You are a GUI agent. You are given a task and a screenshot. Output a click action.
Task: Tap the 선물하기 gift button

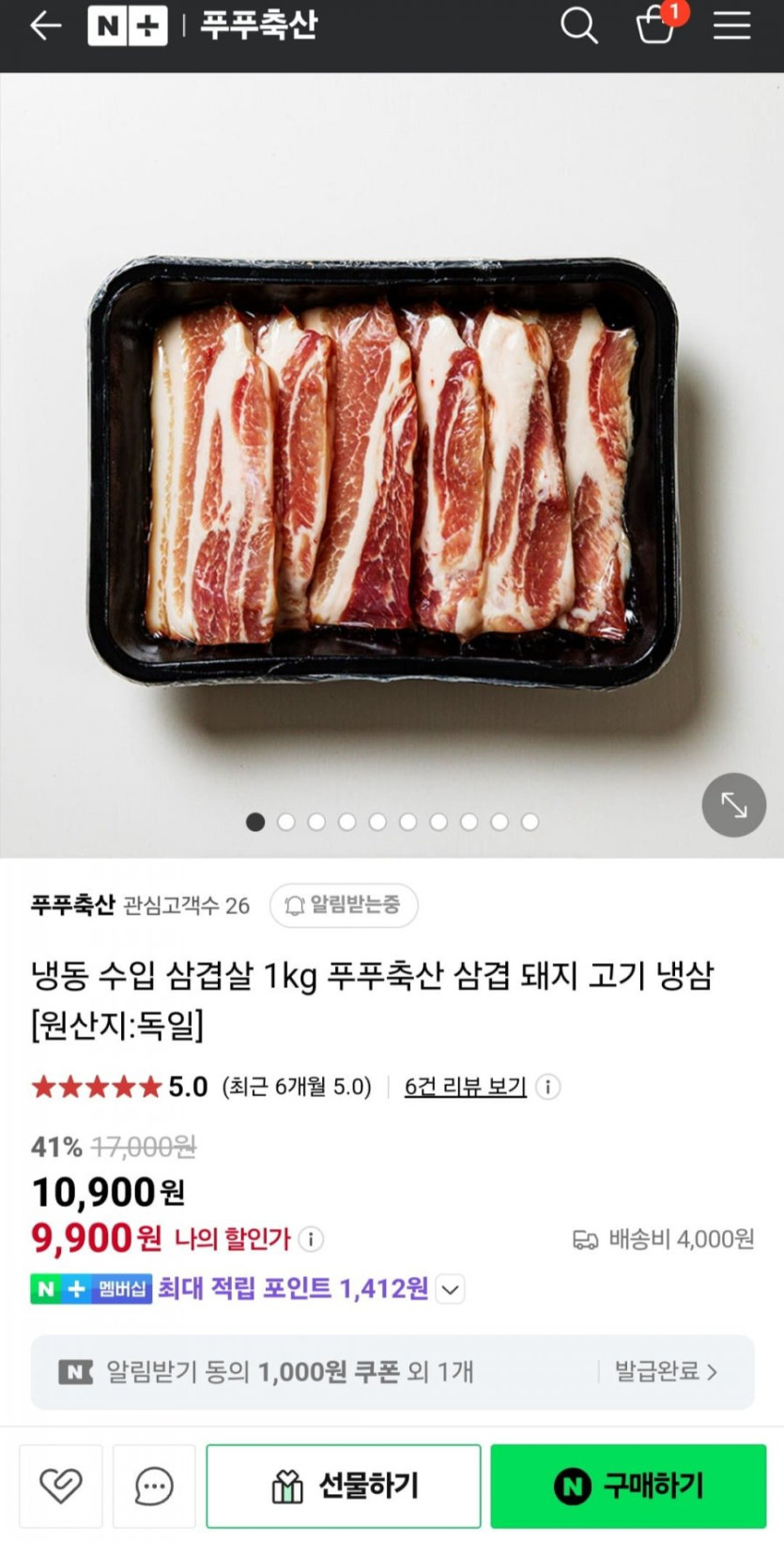pyautogui.click(x=344, y=1486)
